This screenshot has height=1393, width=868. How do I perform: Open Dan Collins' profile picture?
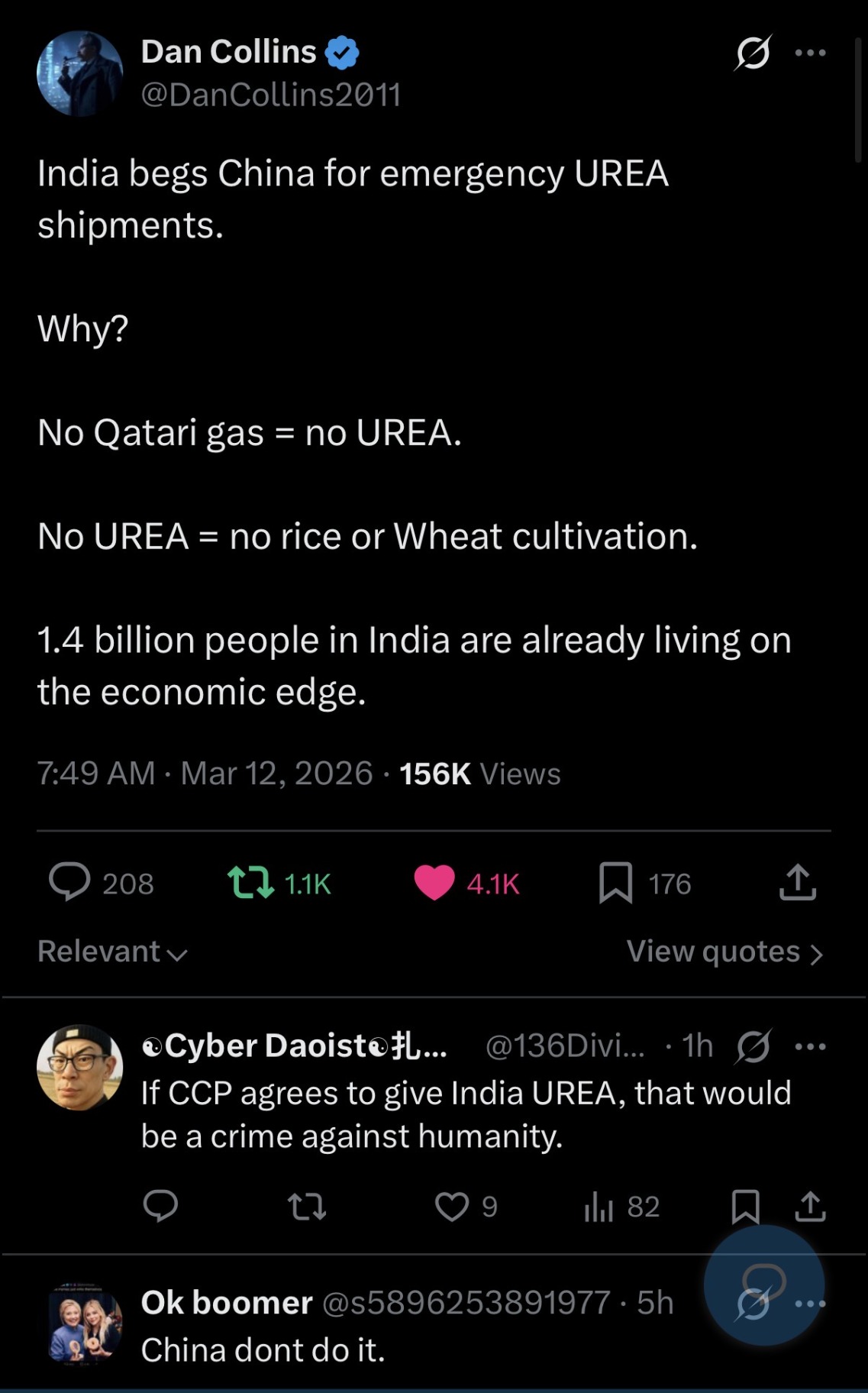(79, 73)
